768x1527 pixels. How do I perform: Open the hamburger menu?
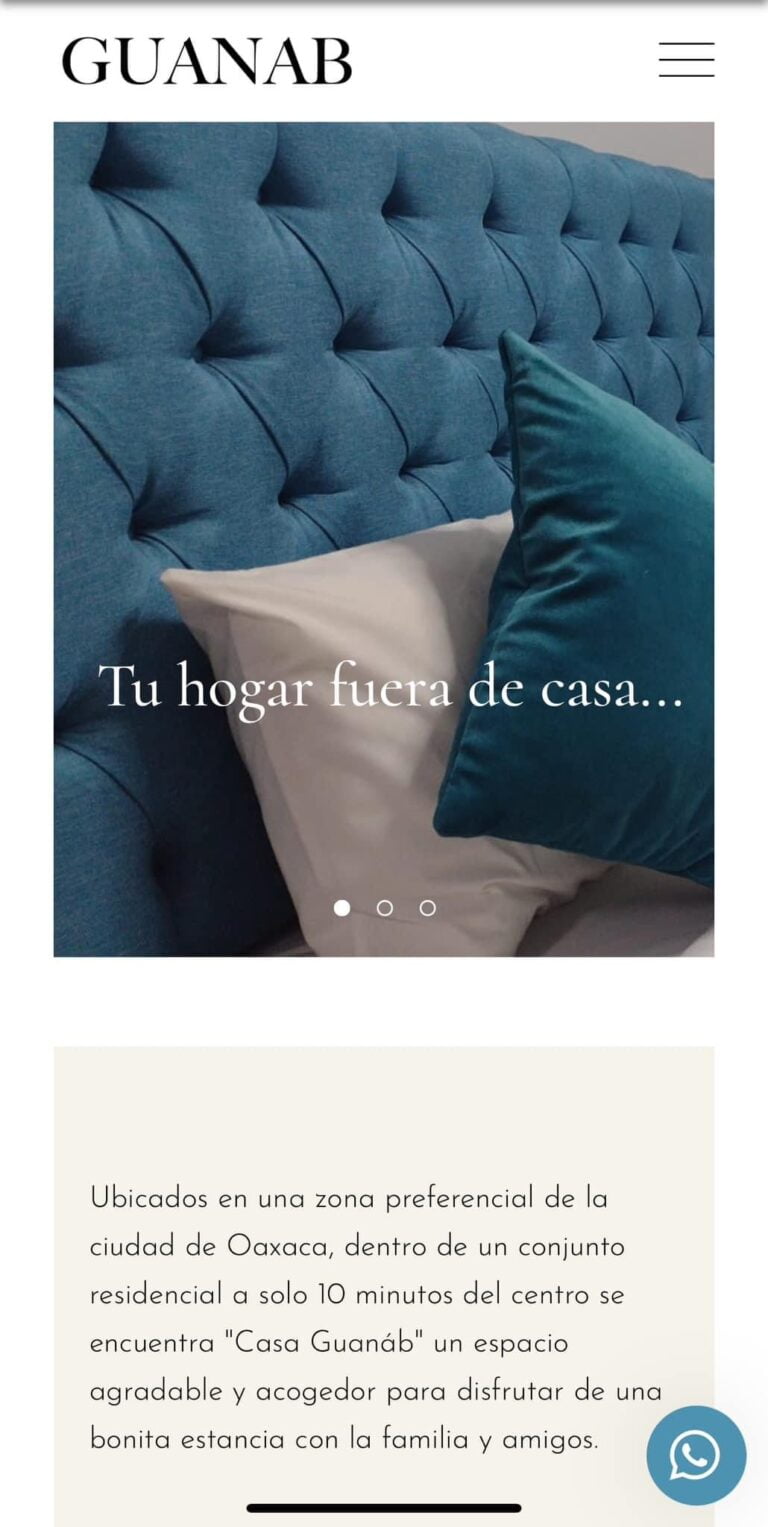(x=686, y=60)
